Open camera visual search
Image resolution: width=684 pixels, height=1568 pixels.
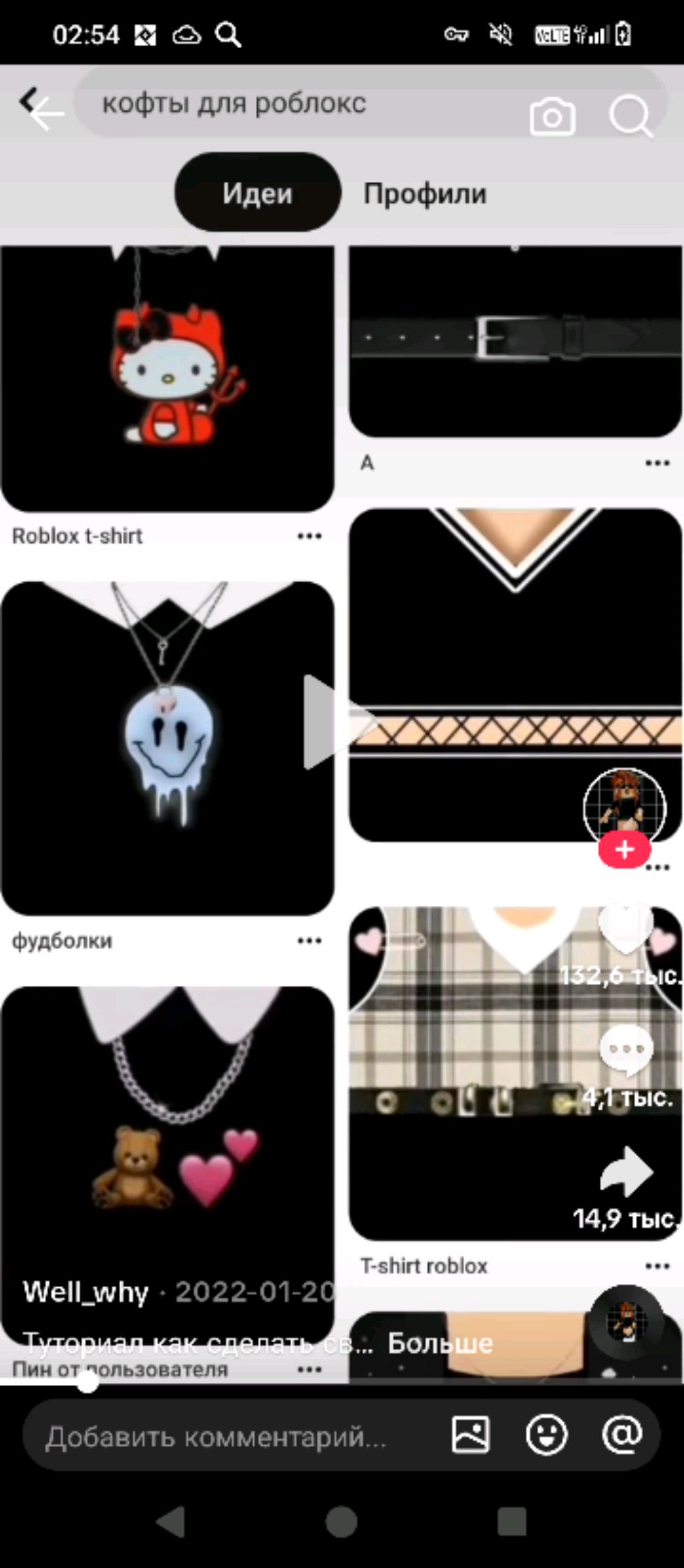[x=552, y=116]
